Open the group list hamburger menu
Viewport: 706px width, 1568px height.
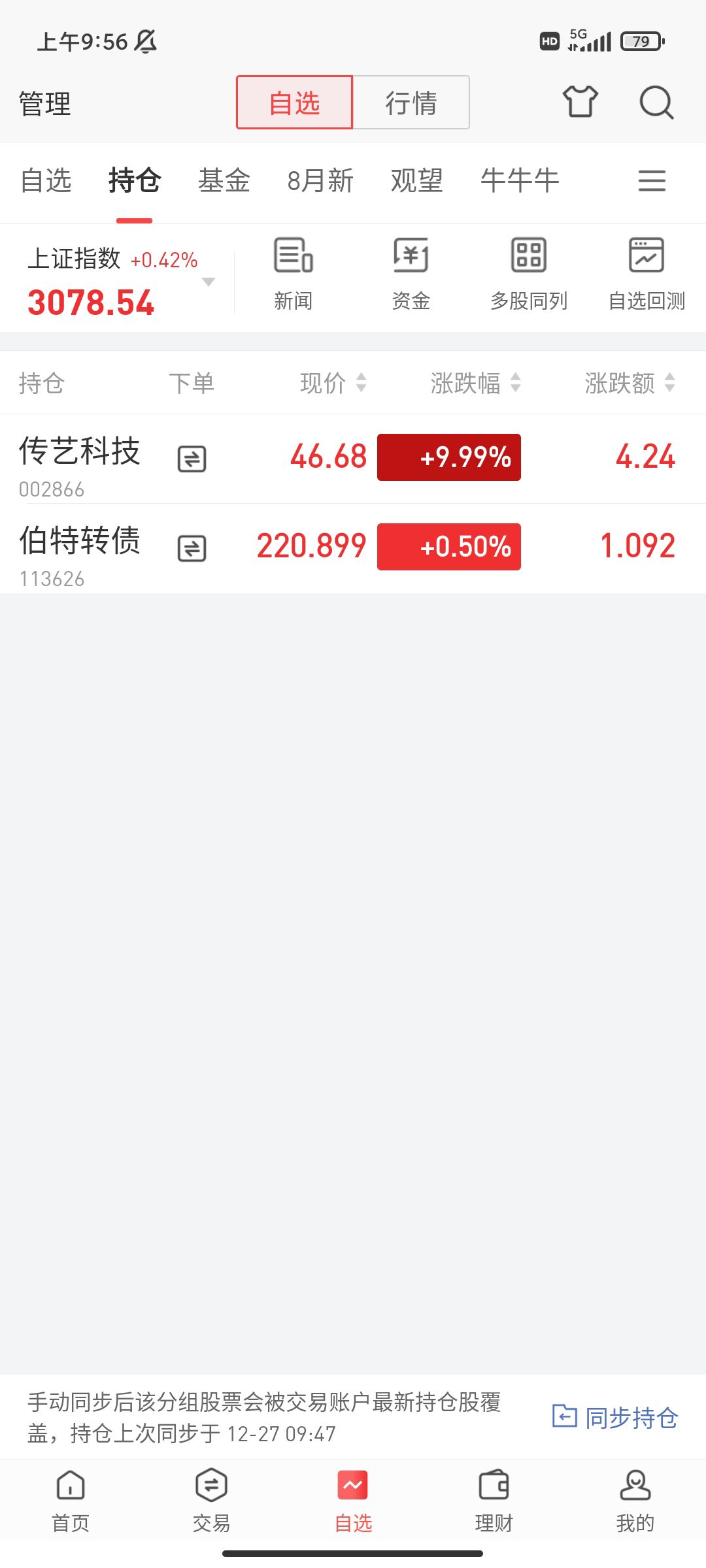tap(652, 181)
